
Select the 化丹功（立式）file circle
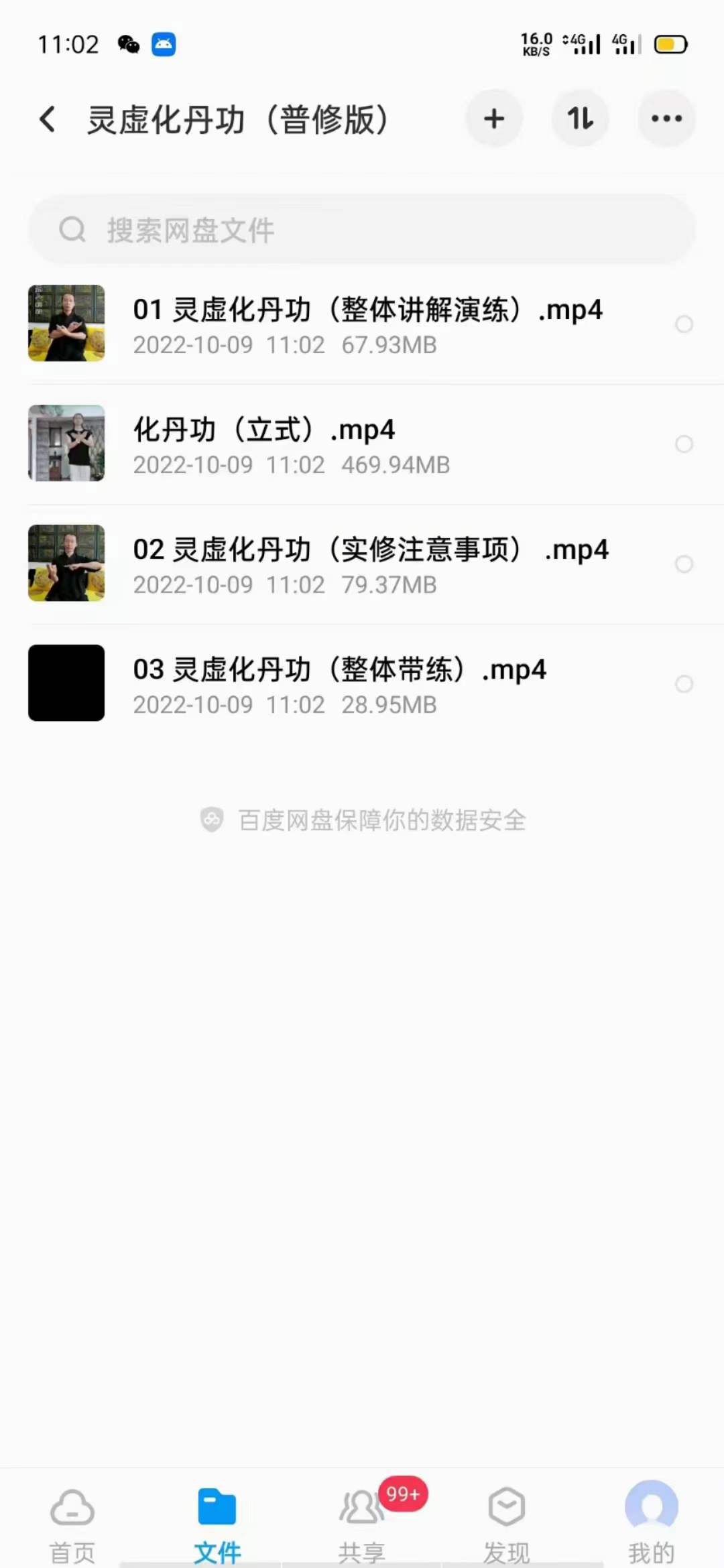coord(684,444)
